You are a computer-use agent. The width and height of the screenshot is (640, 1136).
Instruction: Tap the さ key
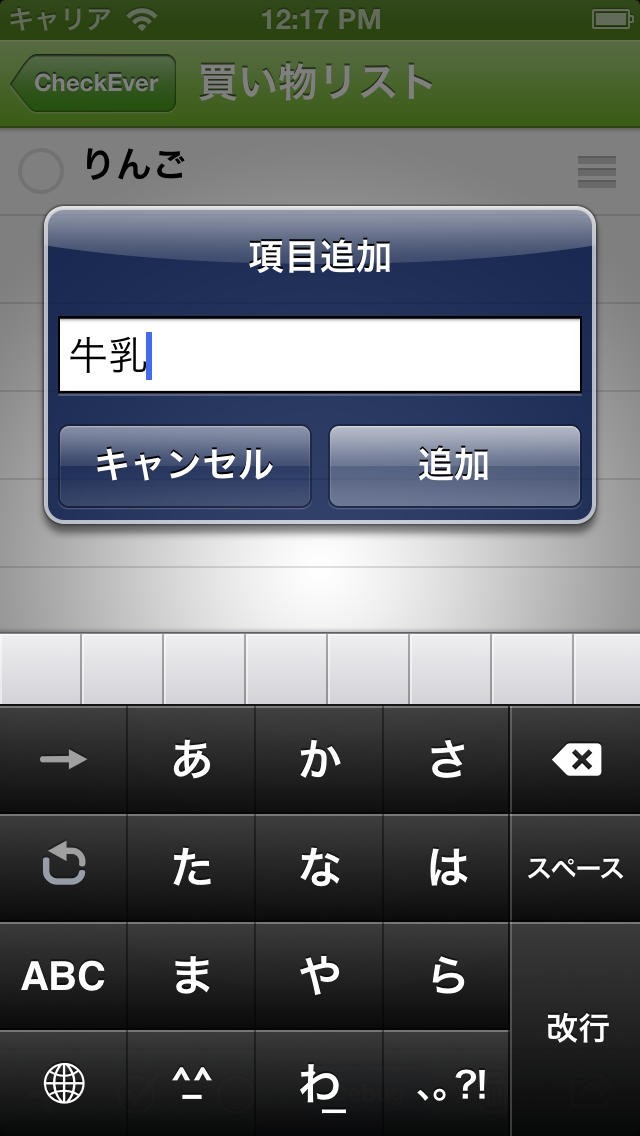(x=447, y=760)
